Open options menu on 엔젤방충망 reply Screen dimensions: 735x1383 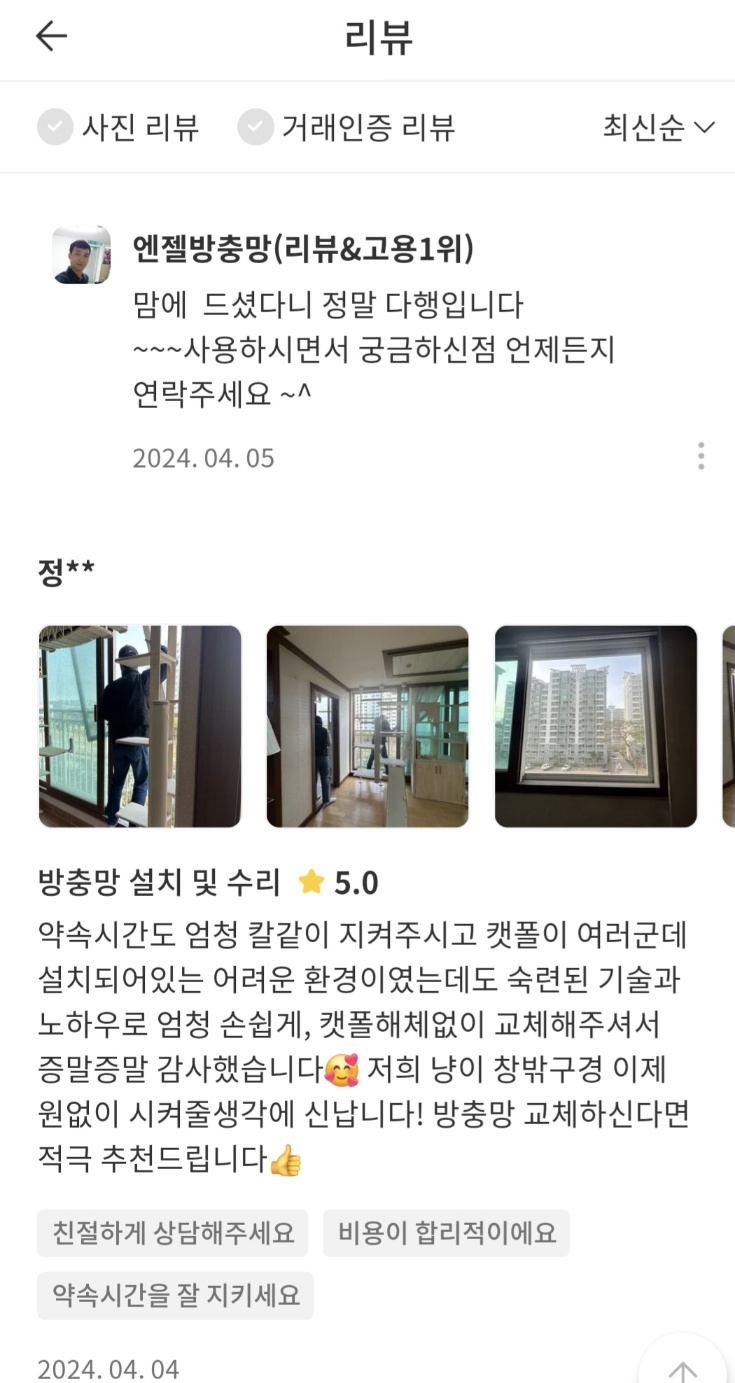click(x=701, y=457)
